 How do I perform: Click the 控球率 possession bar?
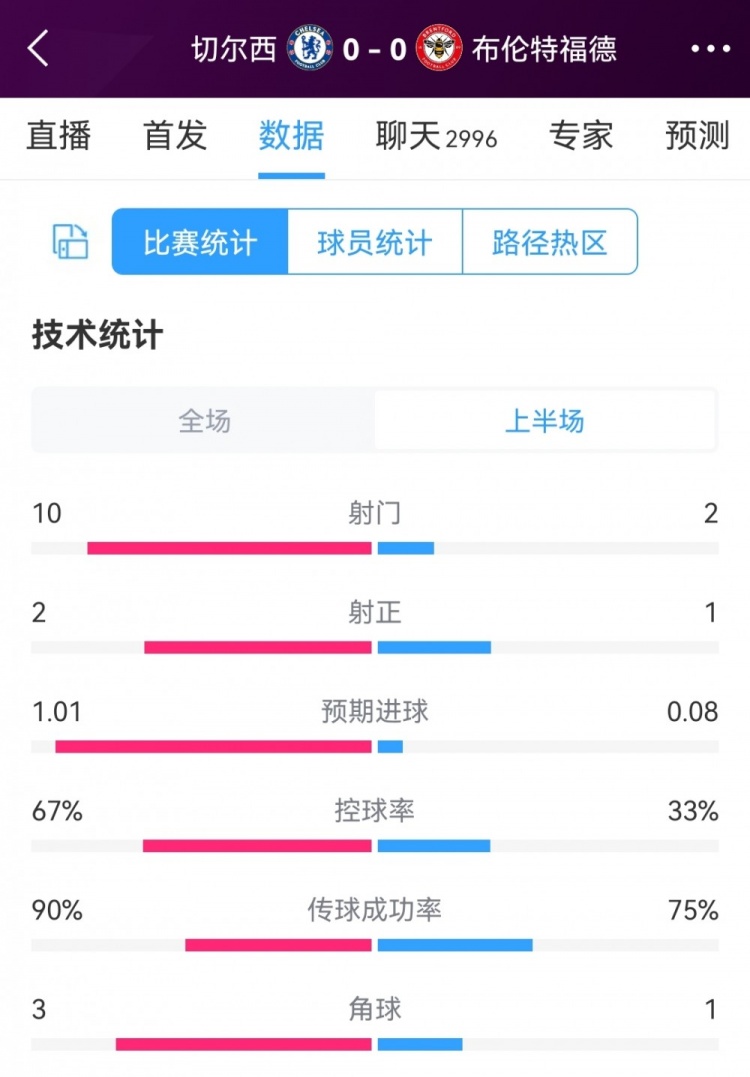[x=375, y=844]
